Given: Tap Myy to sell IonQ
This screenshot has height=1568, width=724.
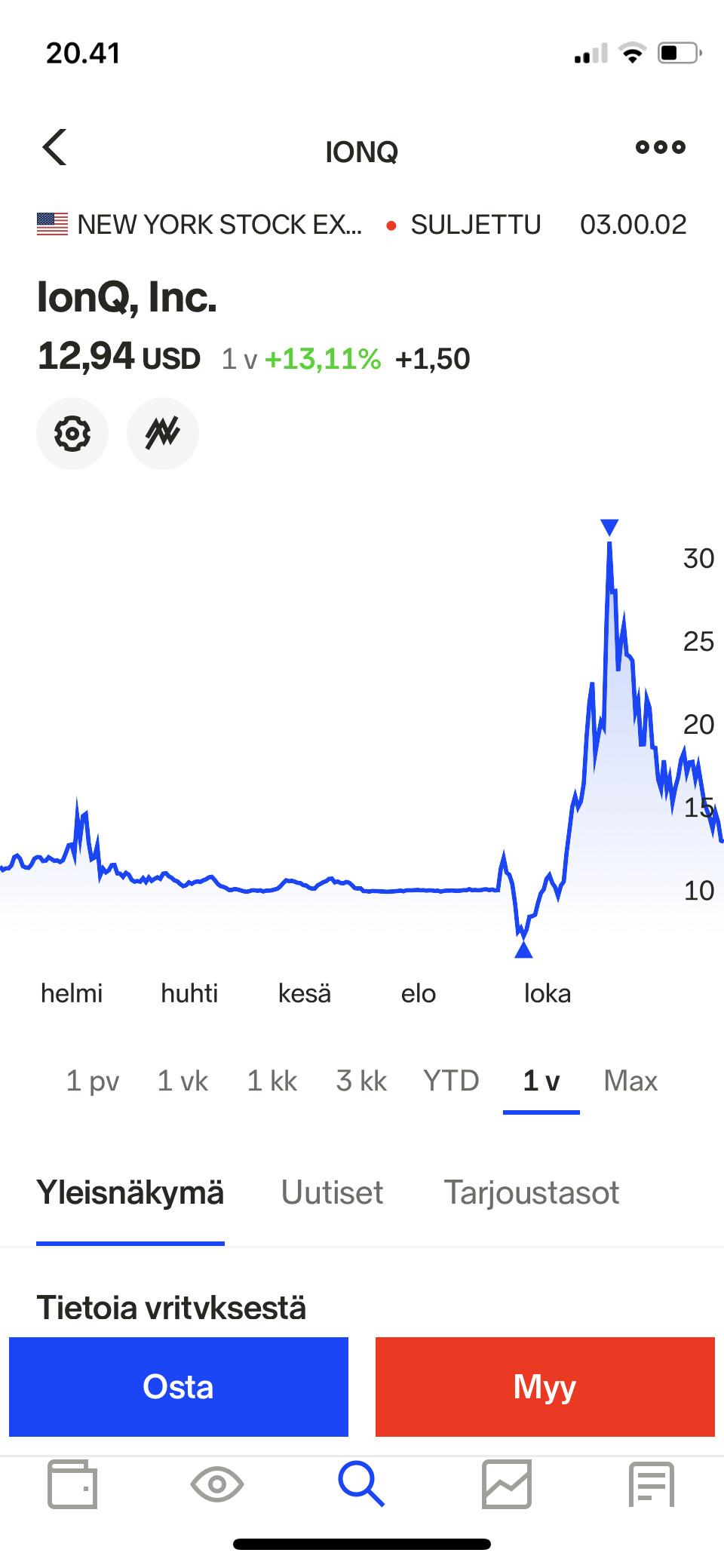Looking at the screenshot, I should tap(545, 1387).
